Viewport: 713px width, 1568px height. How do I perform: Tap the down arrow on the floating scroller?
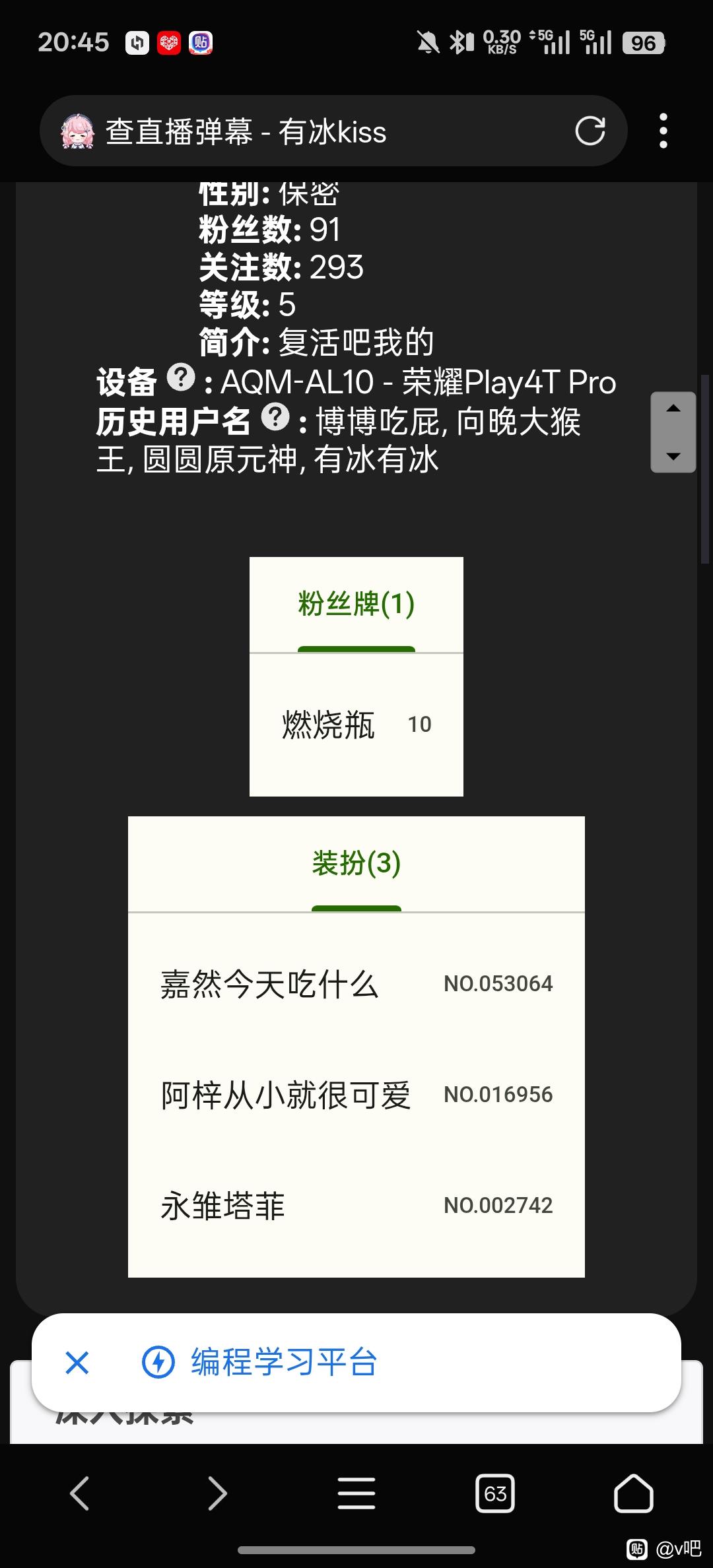(x=673, y=455)
